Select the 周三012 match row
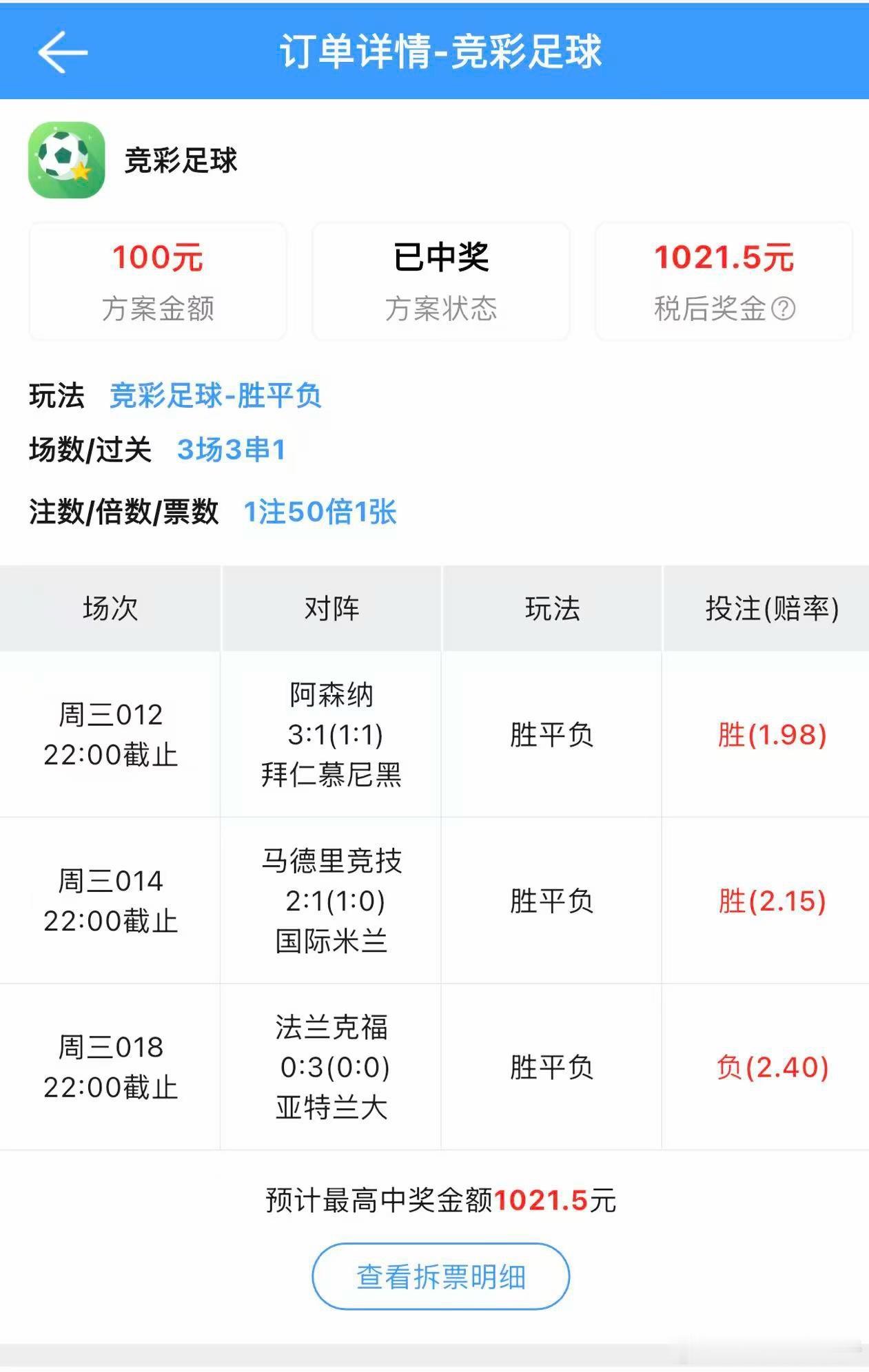 coord(110,736)
